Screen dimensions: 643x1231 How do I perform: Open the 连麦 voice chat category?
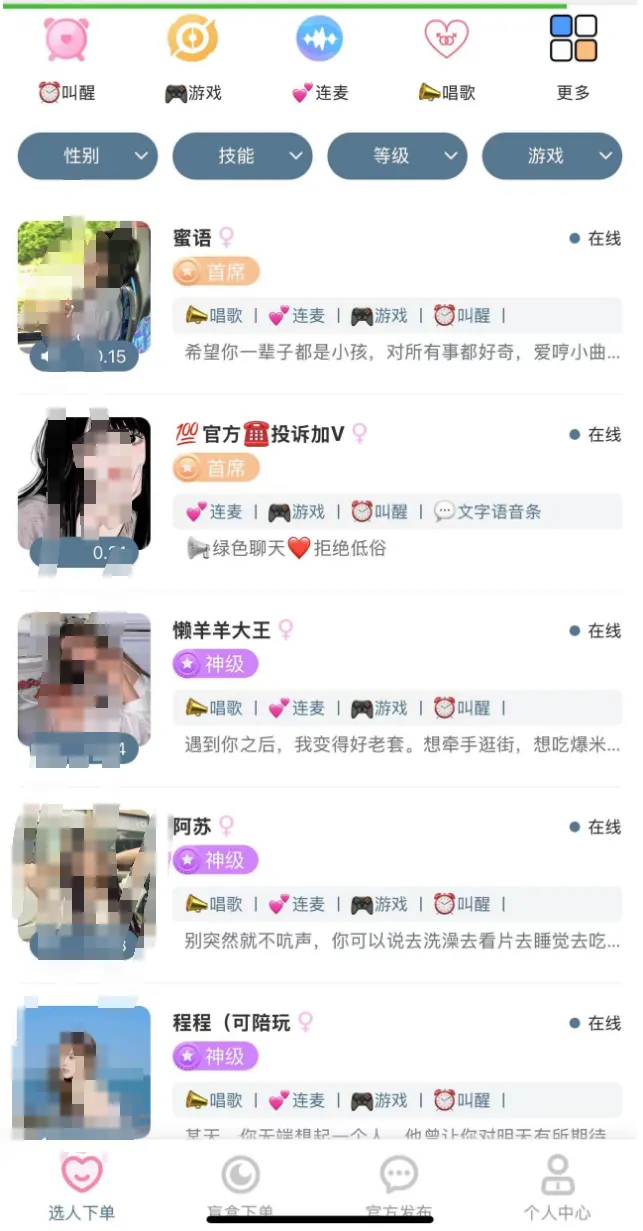(319, 57)
